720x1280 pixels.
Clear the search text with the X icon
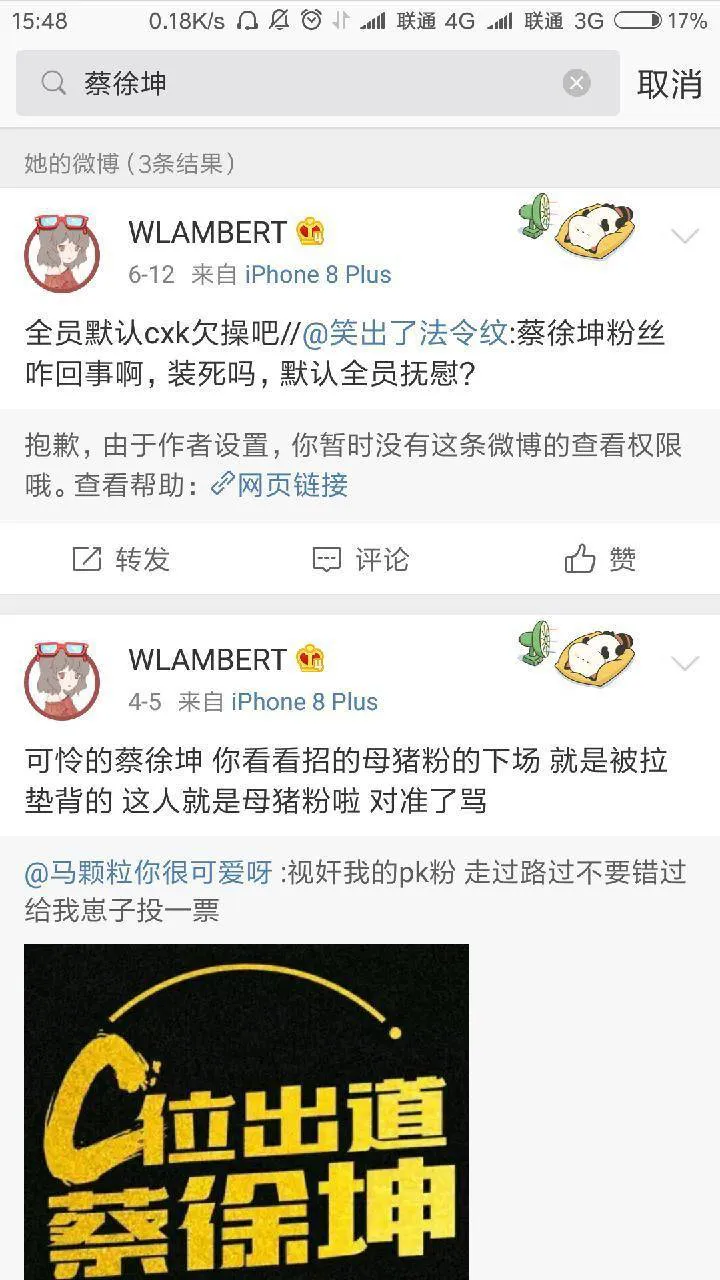click(x=577, y=83)
